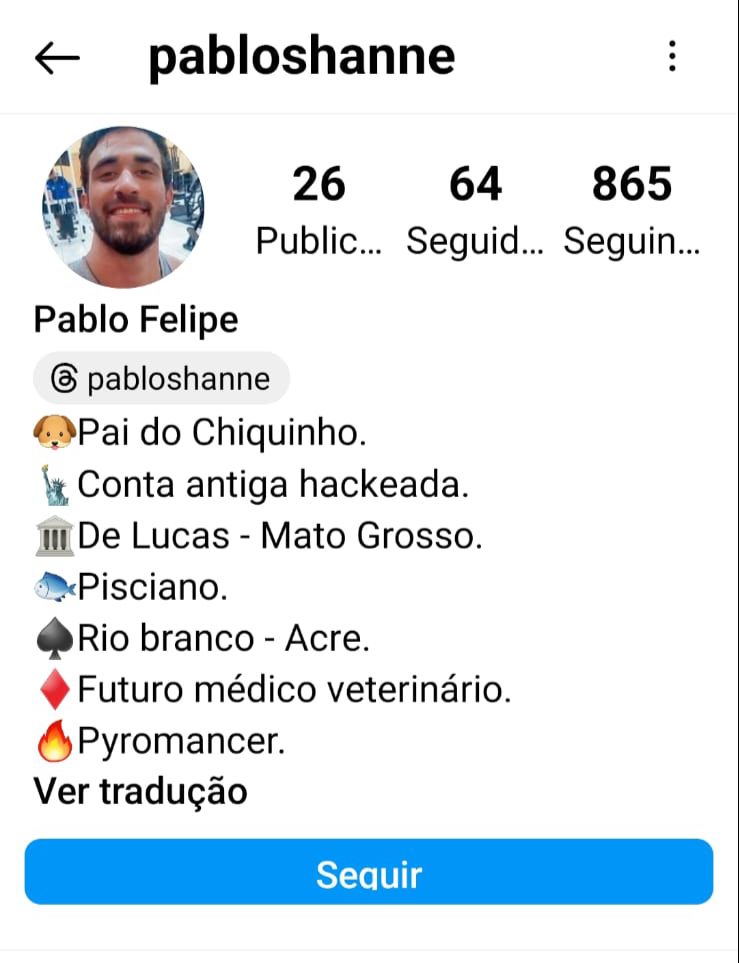
Task: Go back using the arrow icon
Action: click(x=57, y=58)
